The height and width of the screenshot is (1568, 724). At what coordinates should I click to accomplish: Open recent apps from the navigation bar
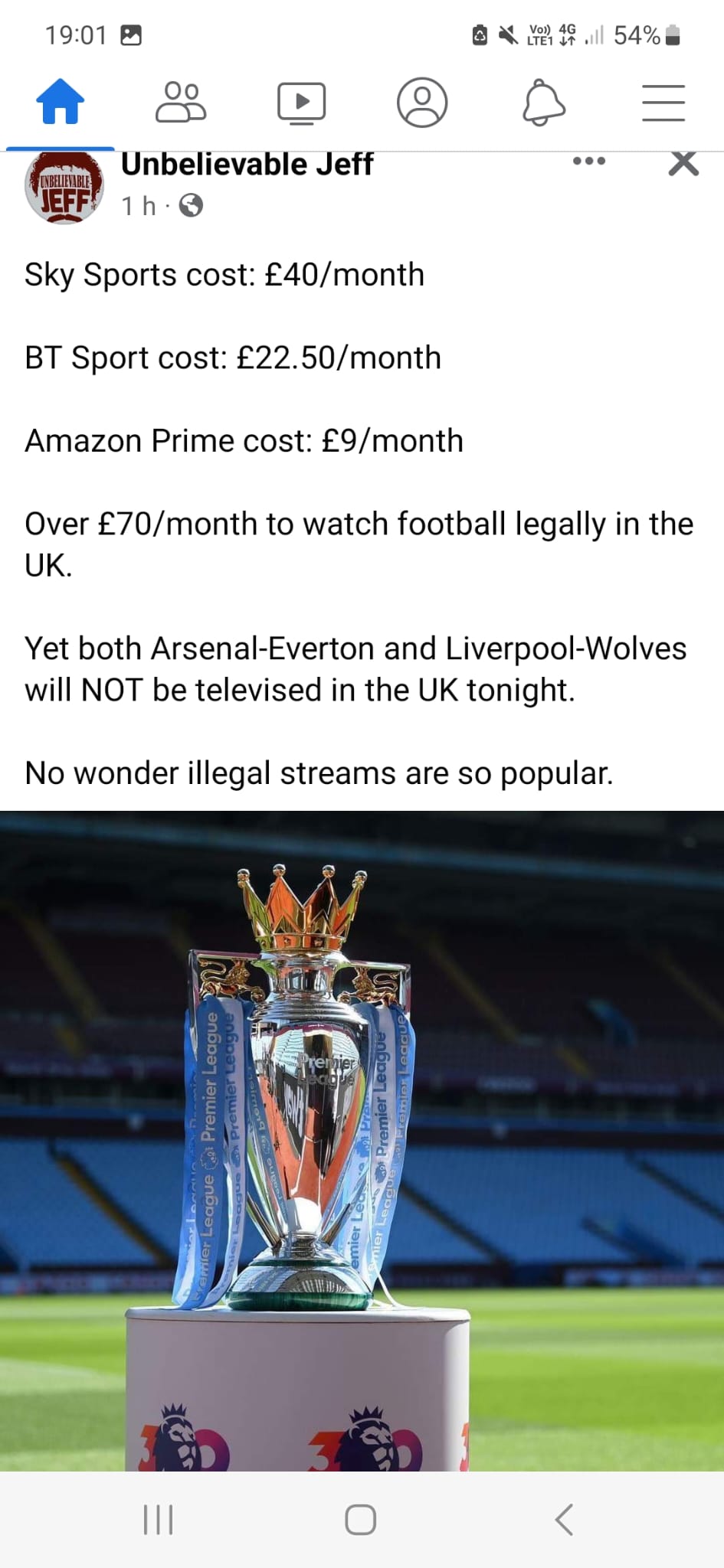(159, 1520)
